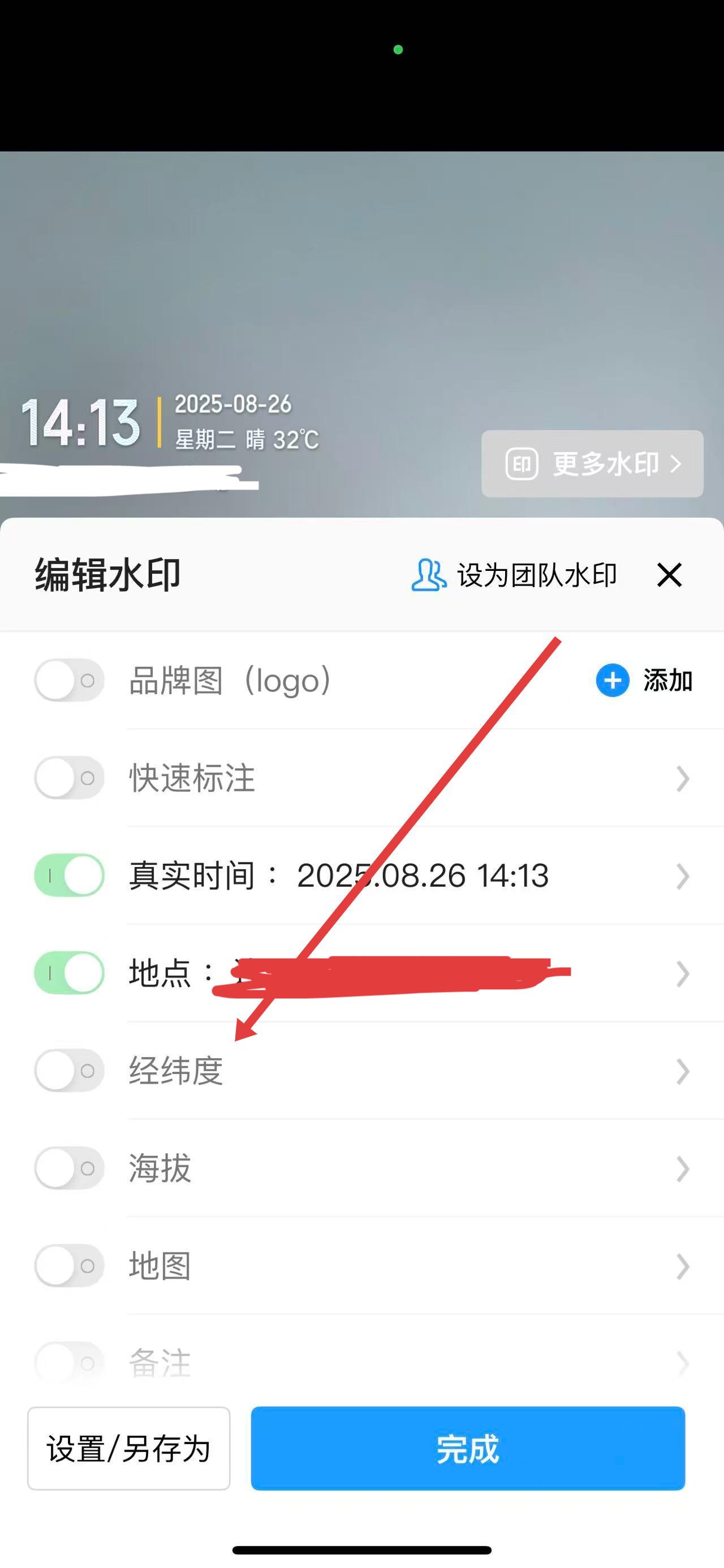Tap 设为团队水印 option
The width and height of the screenshot is (724, 1568).
[515, 575]
